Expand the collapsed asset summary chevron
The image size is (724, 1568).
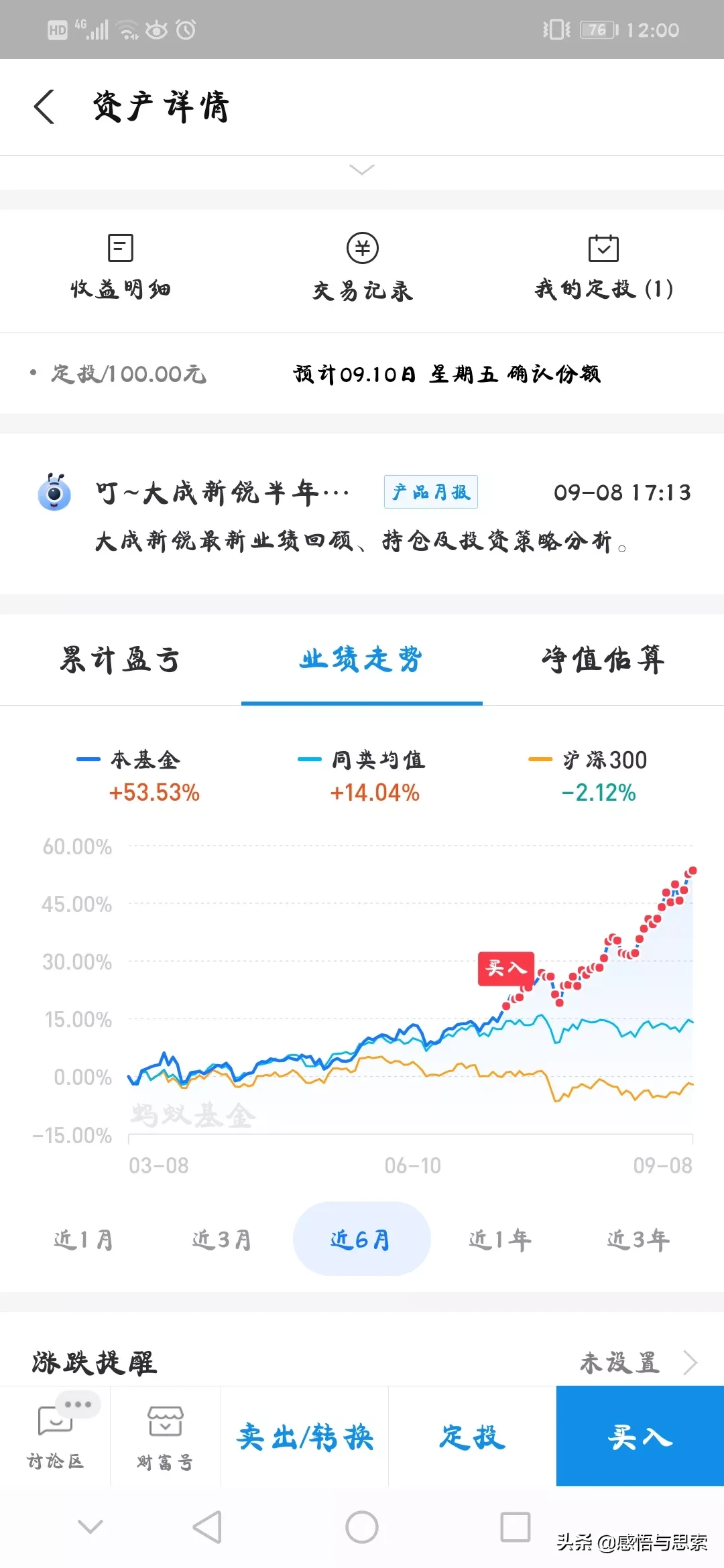click(x=362, y=170)
